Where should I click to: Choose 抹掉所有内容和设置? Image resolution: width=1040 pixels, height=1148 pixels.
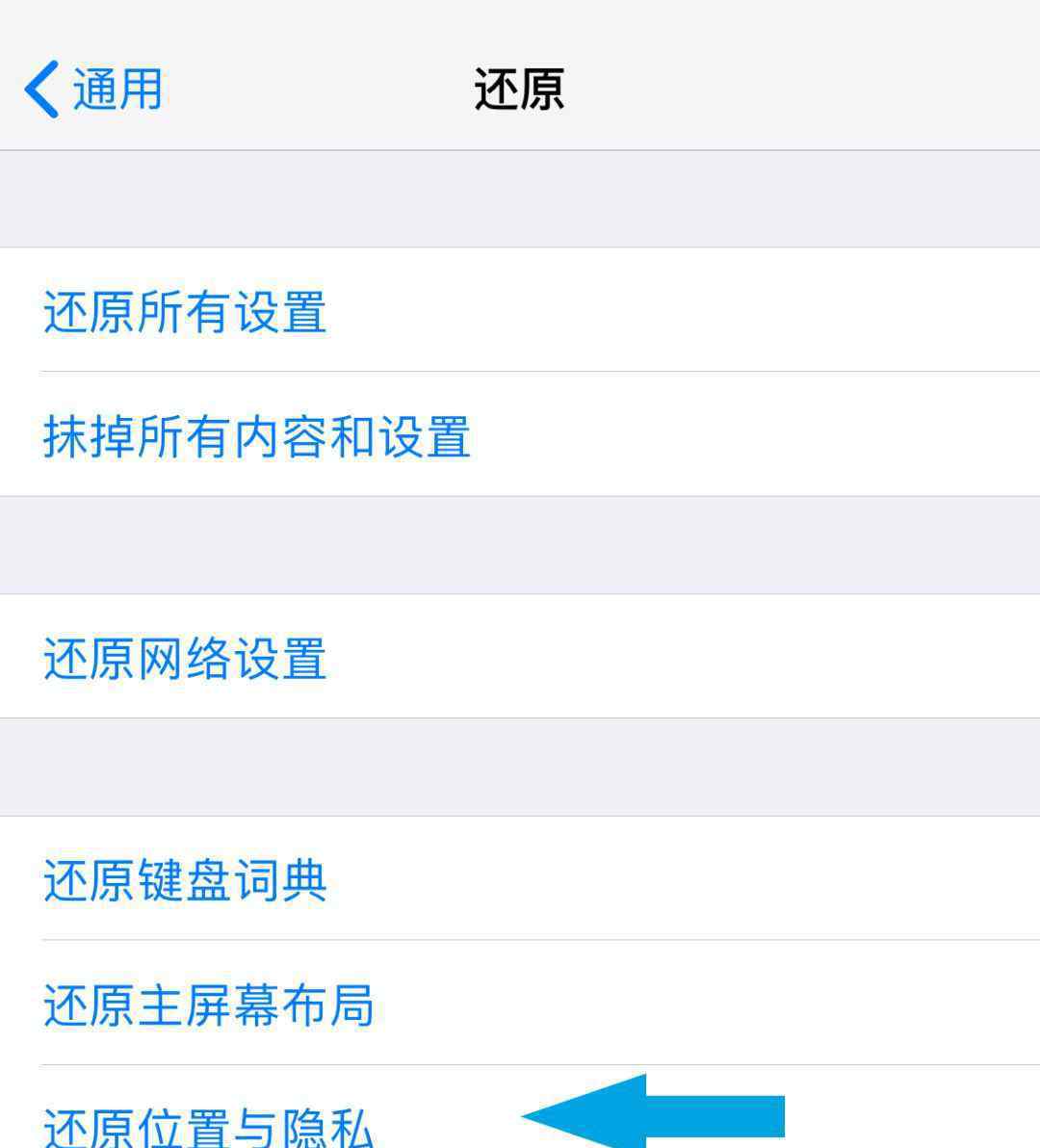[256, 435]
